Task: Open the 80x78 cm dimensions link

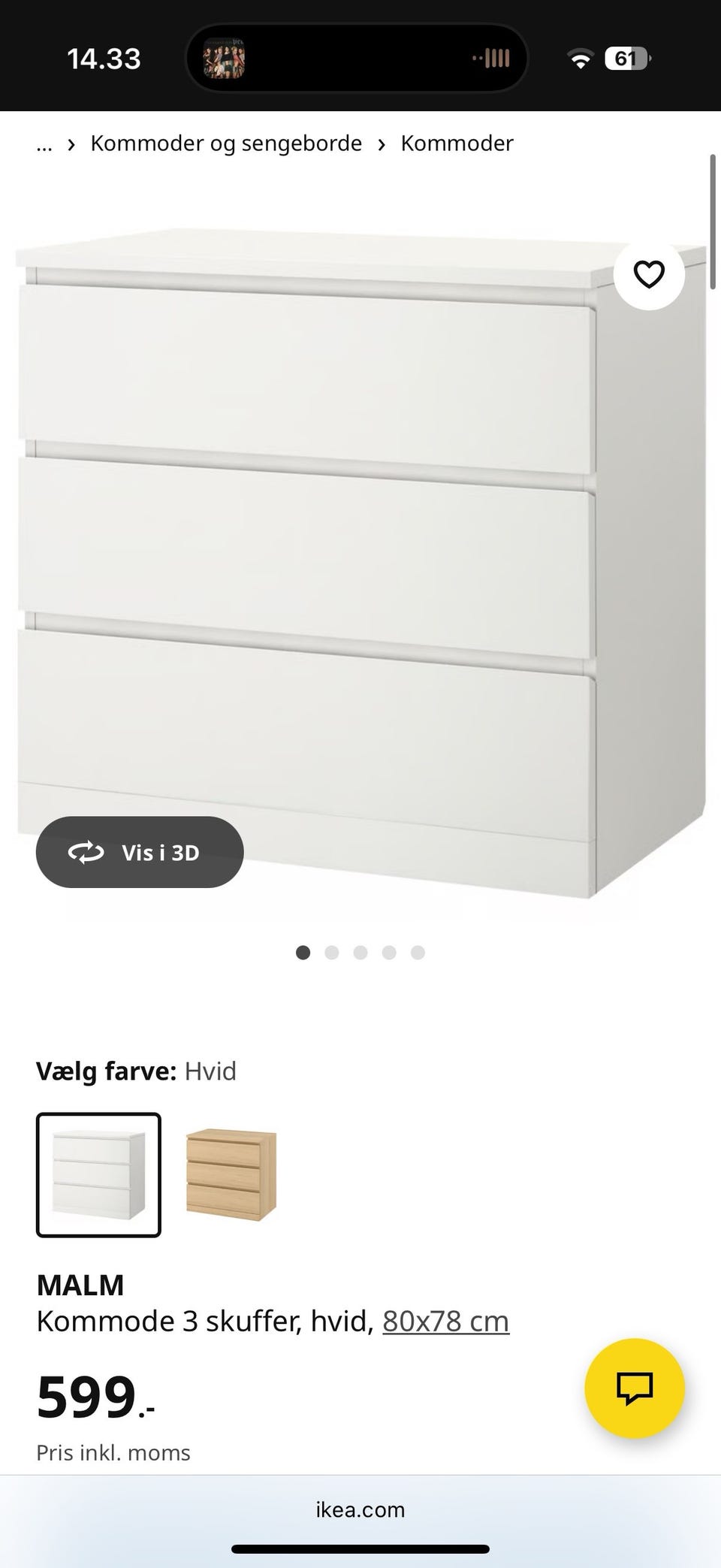Action: tap(445, 1320)
